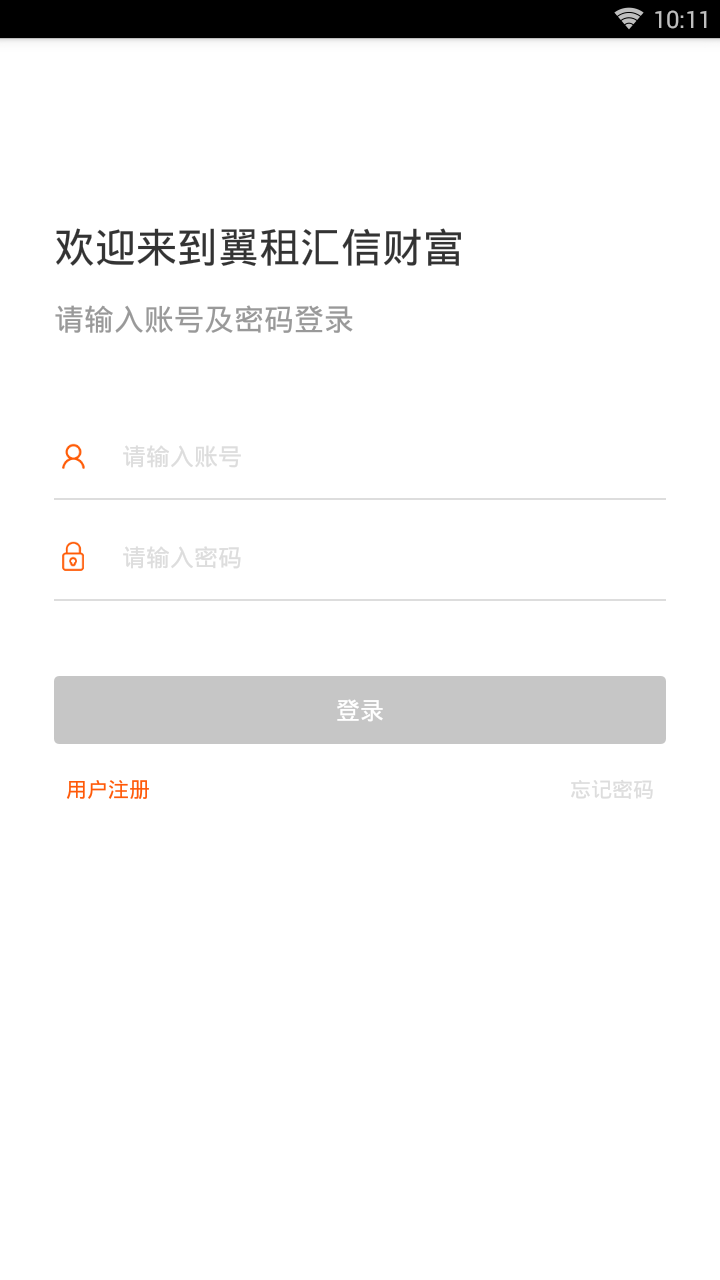Tap the grey disabled 登录 button area
This screenshot has width=720, height=1280.
pyautogui.click(x=360, y=710)
